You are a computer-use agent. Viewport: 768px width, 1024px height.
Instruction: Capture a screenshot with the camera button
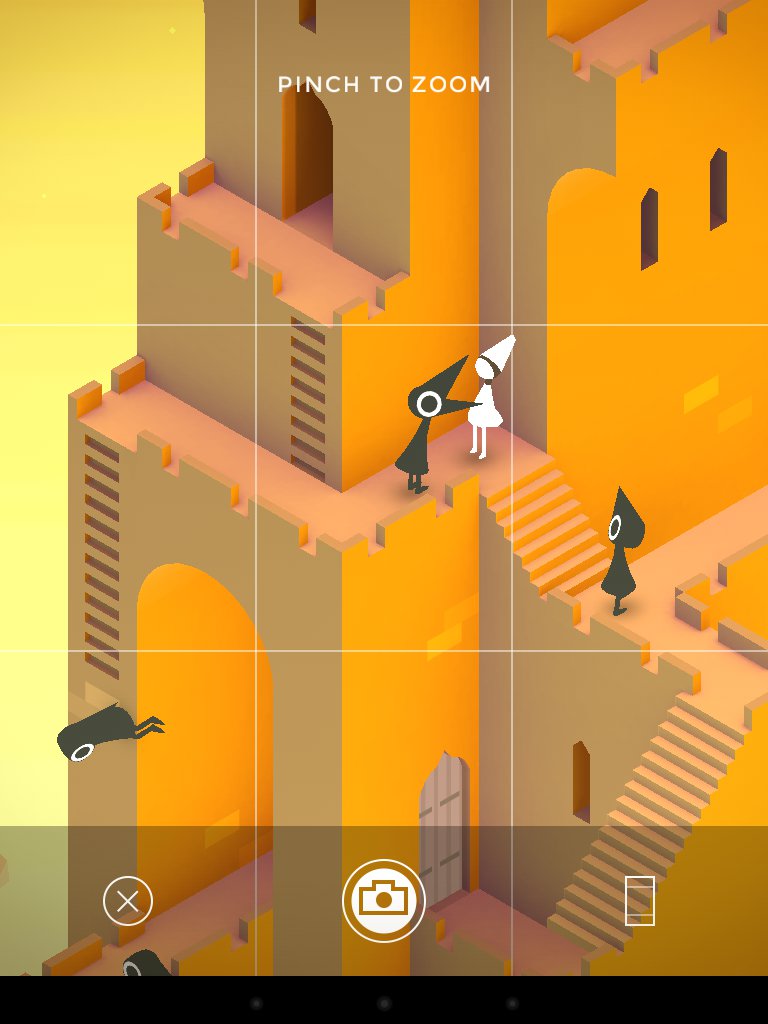(384, 901)
